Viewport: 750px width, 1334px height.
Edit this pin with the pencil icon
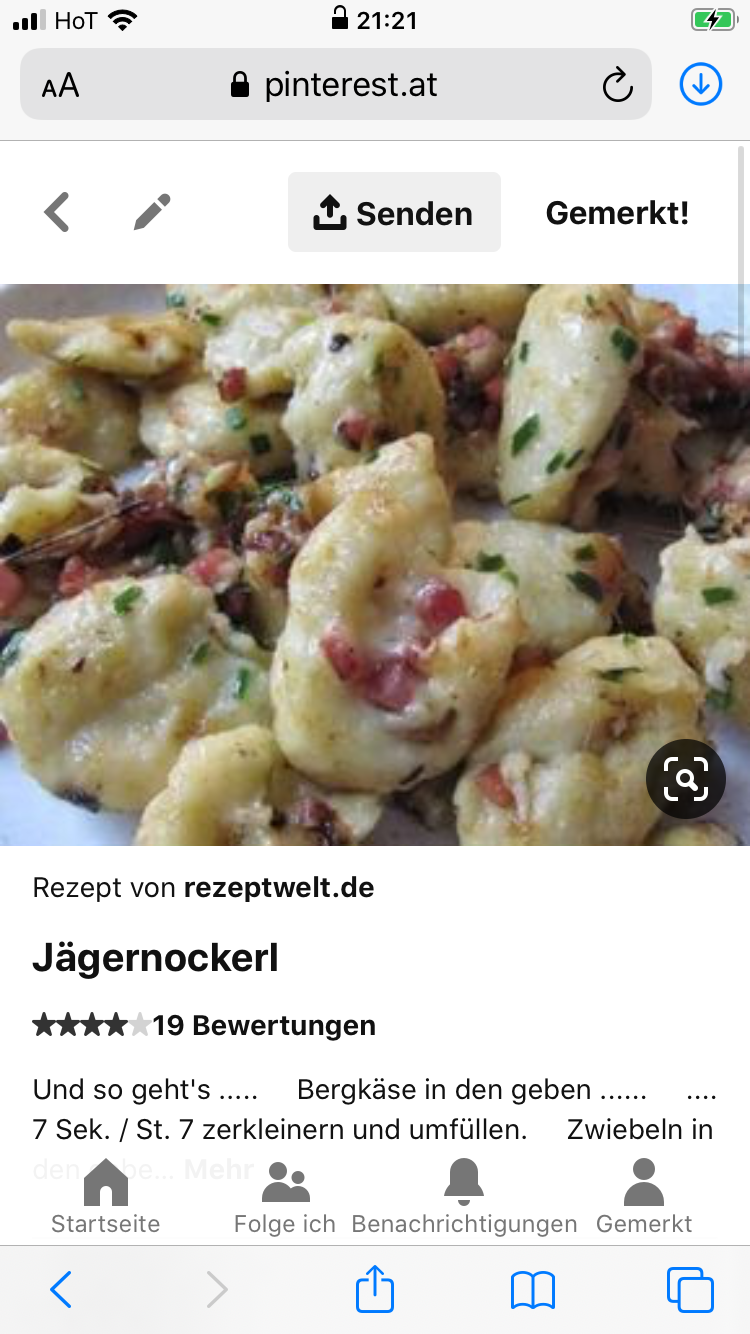[x=152, y=213]
